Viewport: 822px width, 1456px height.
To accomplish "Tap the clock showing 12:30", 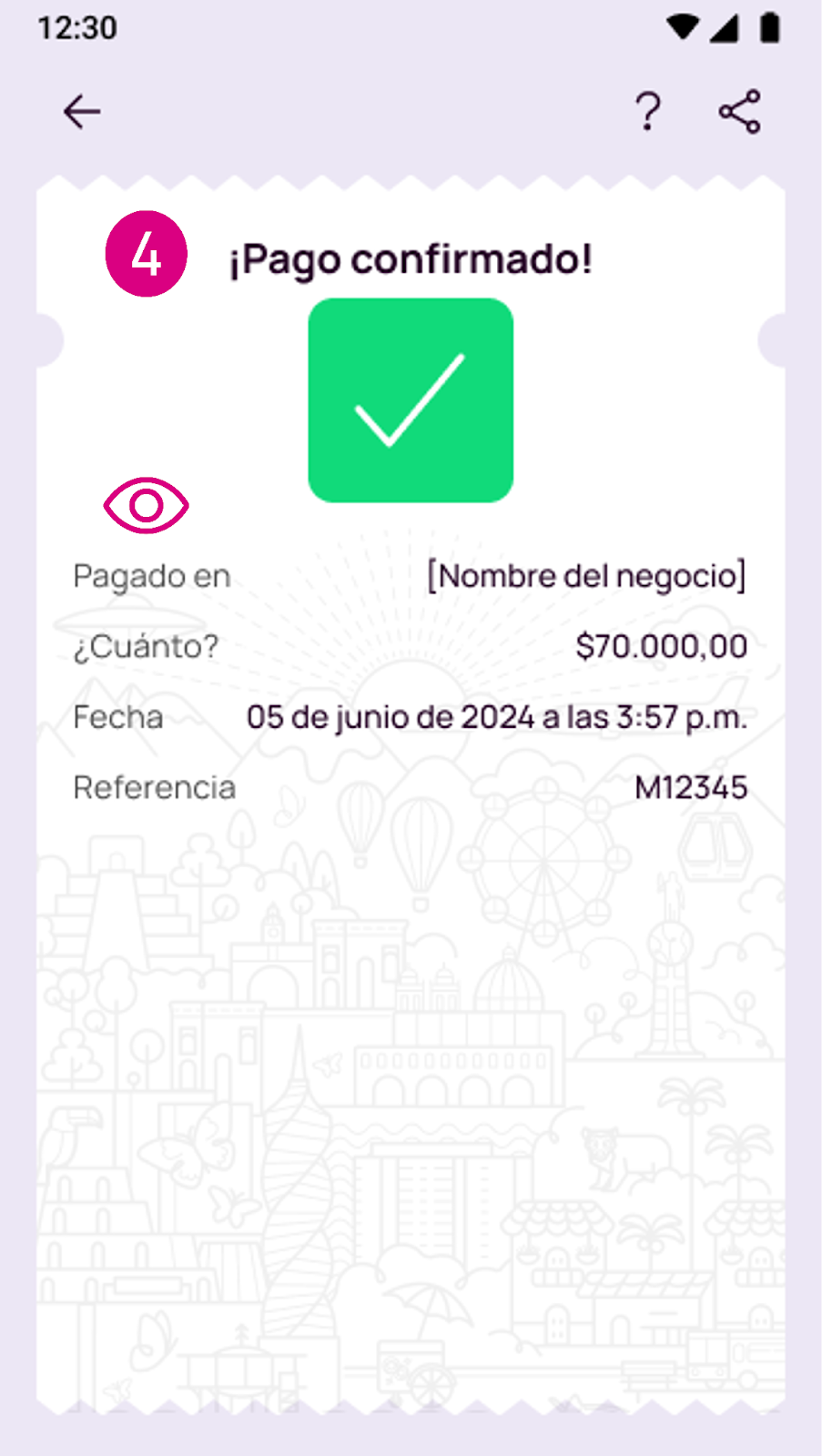I will click(x=76, y=28).
